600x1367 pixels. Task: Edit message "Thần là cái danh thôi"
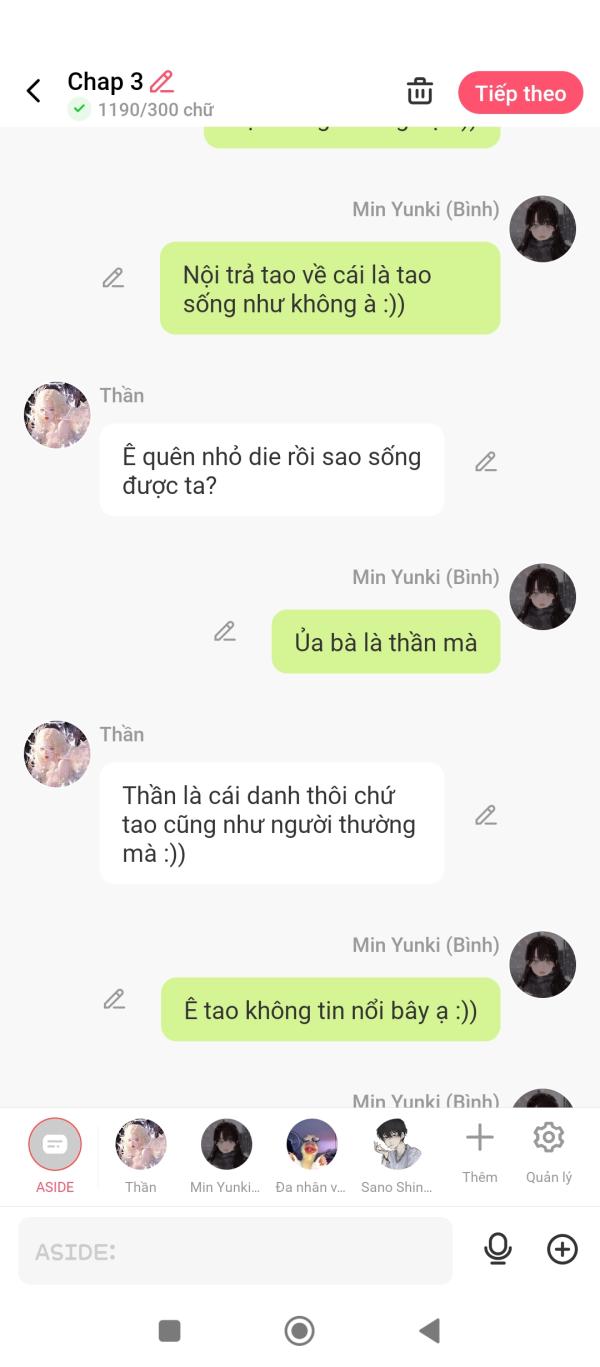486,815
